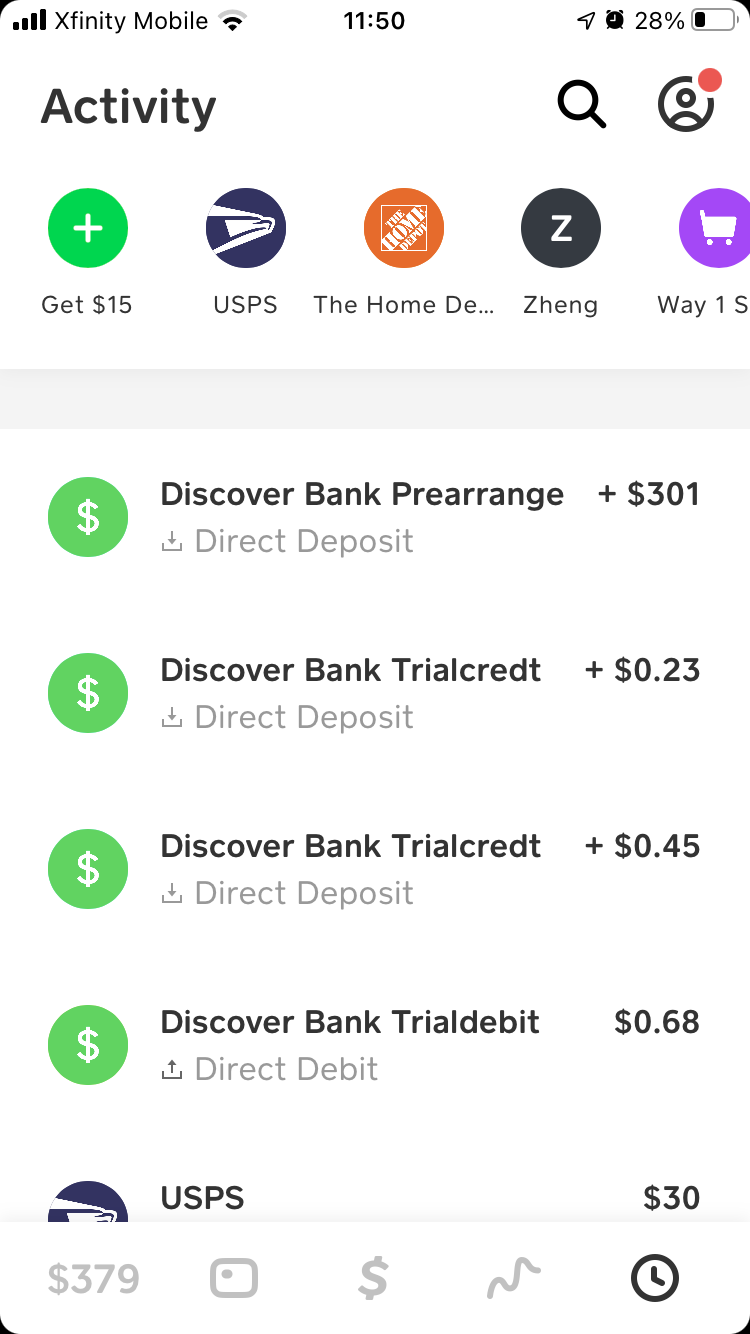Open The Home Depot shortcut

[403, 229]
